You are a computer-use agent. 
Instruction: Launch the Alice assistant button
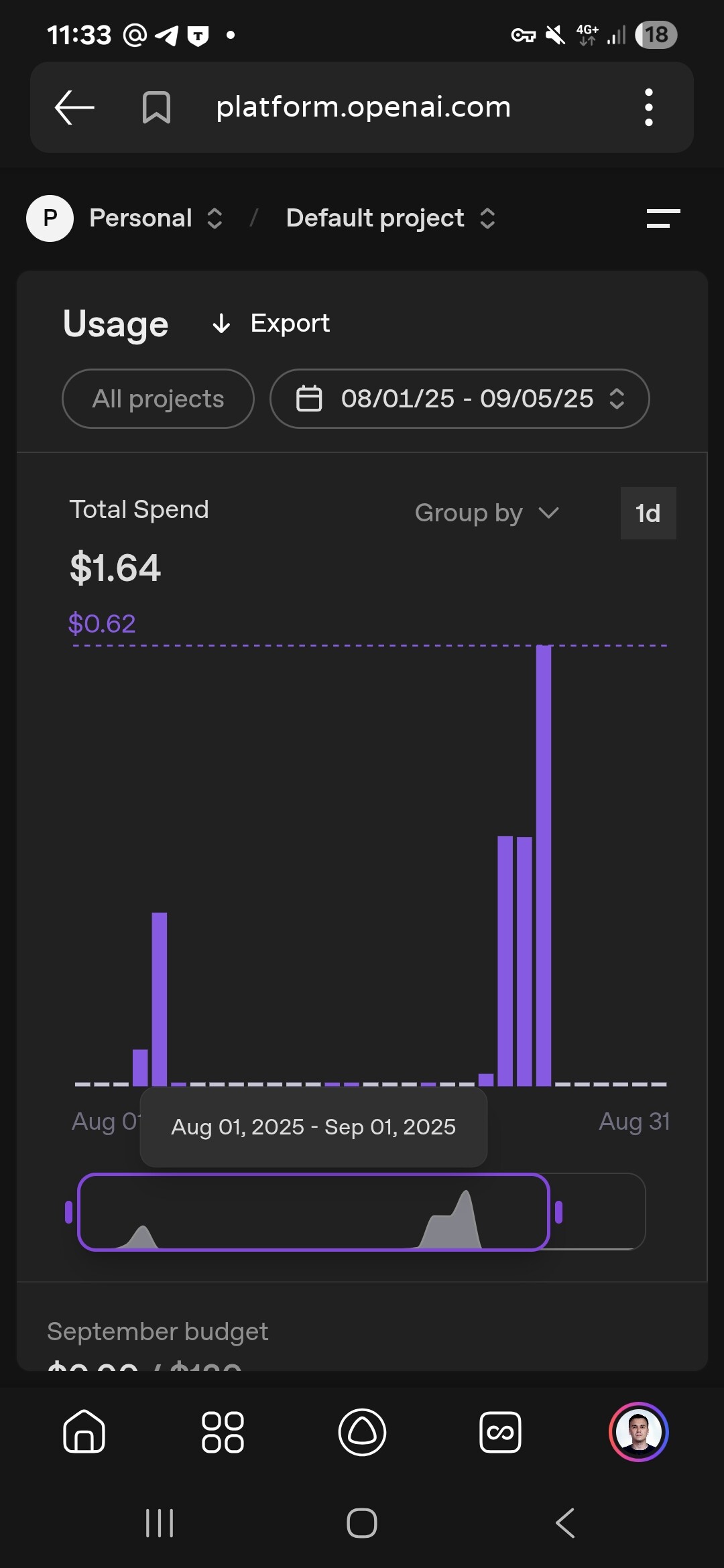(x=362, y=1432)
